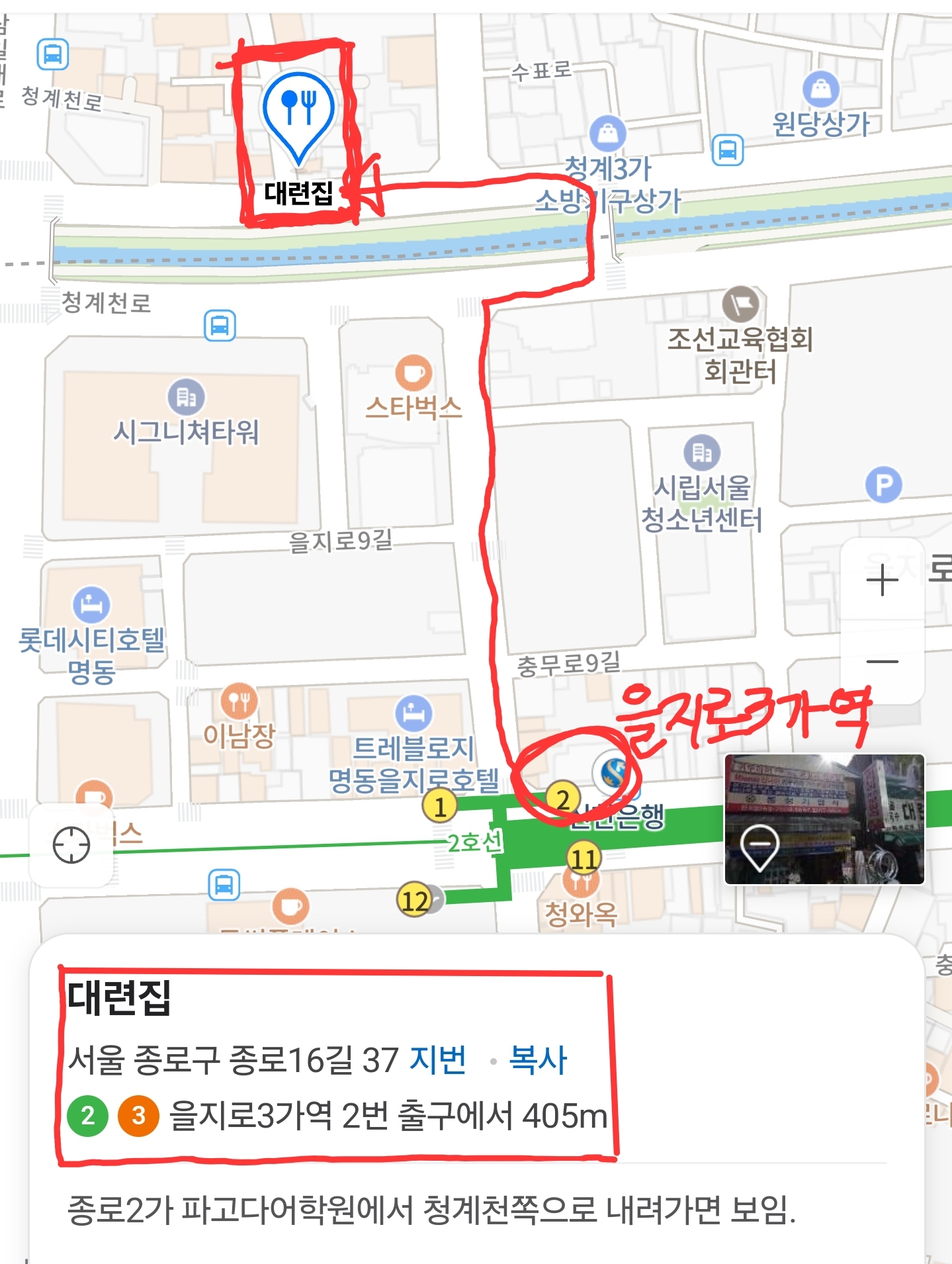
Task: Select the 조선교육협회 회관터 landmark
Action: (740, 304)
